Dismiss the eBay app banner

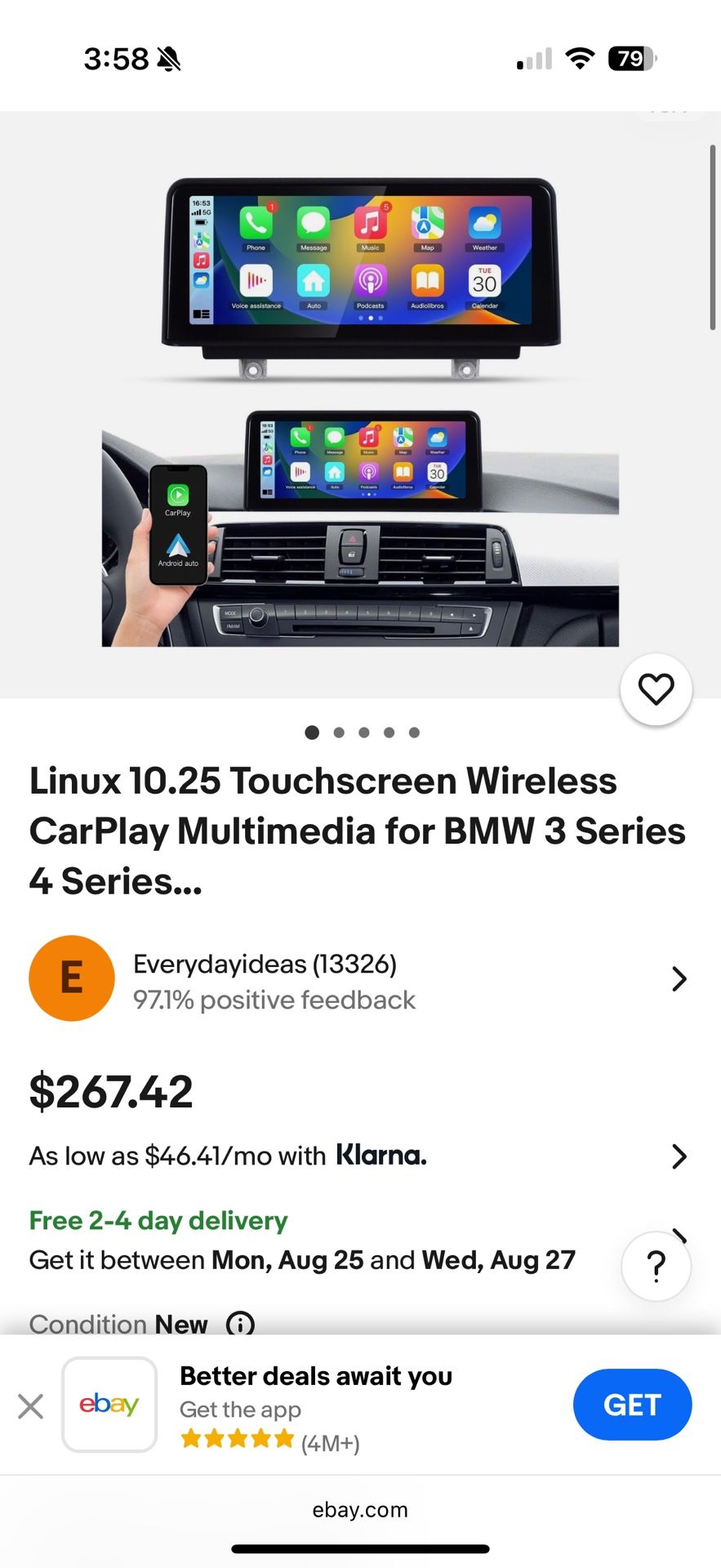tap(31, 1406)
